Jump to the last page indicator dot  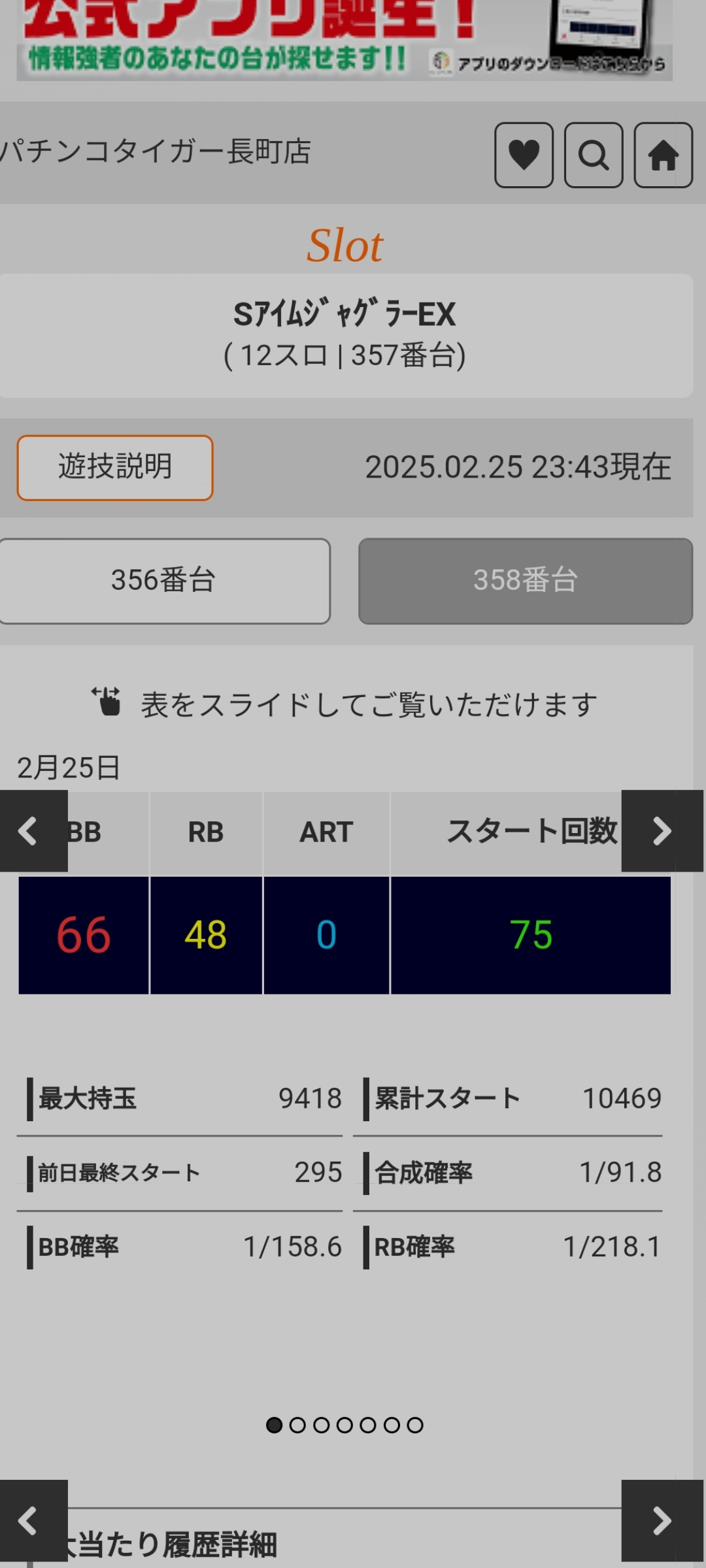point(415,1425)
